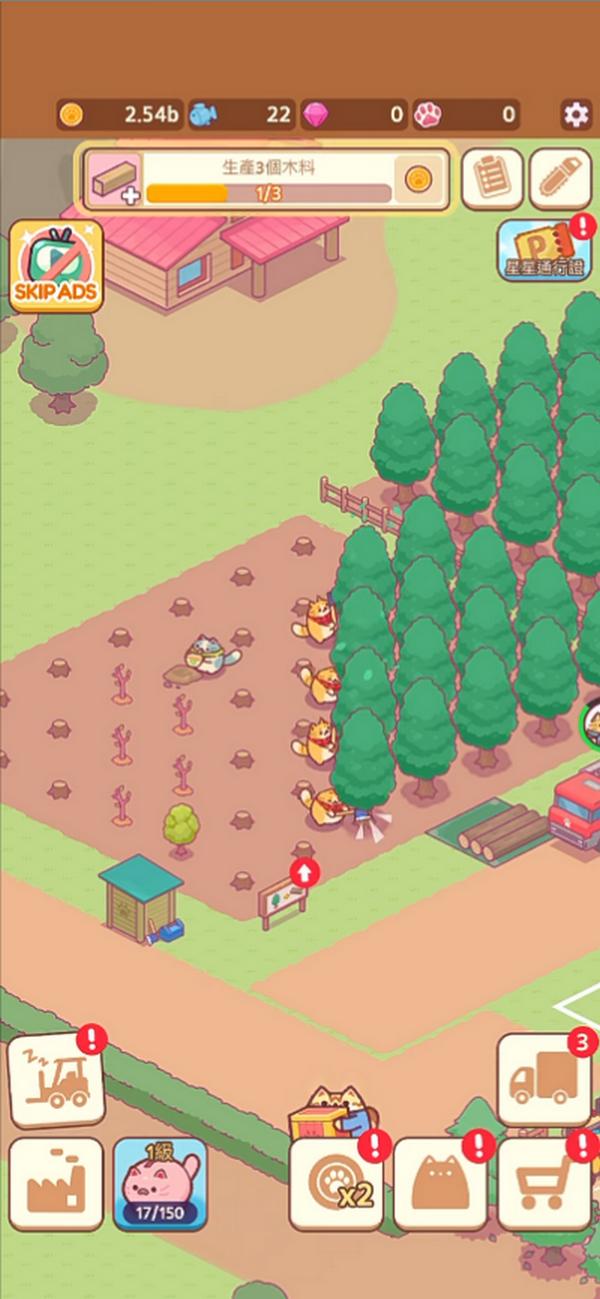Screen dimensions: 600x1299
Task: Open the sleeping forklift button
Action: point(56,1082)
